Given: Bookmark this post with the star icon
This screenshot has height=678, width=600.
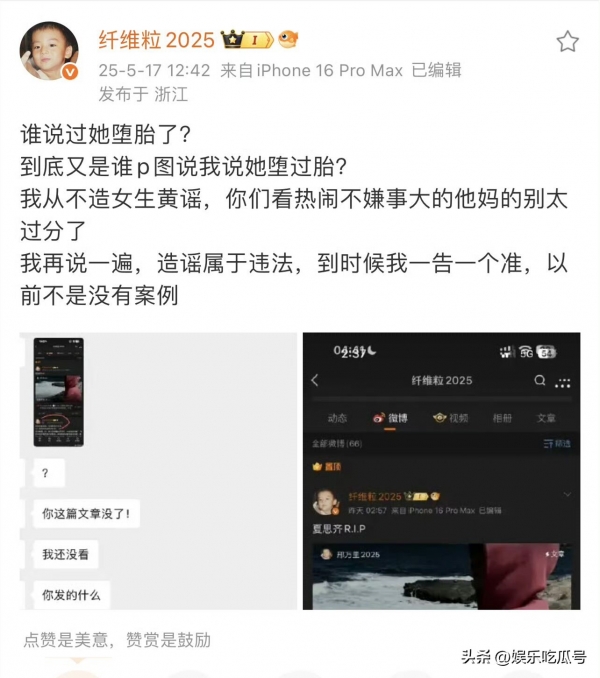Looking at the screenshot, I should pos(567,41).
